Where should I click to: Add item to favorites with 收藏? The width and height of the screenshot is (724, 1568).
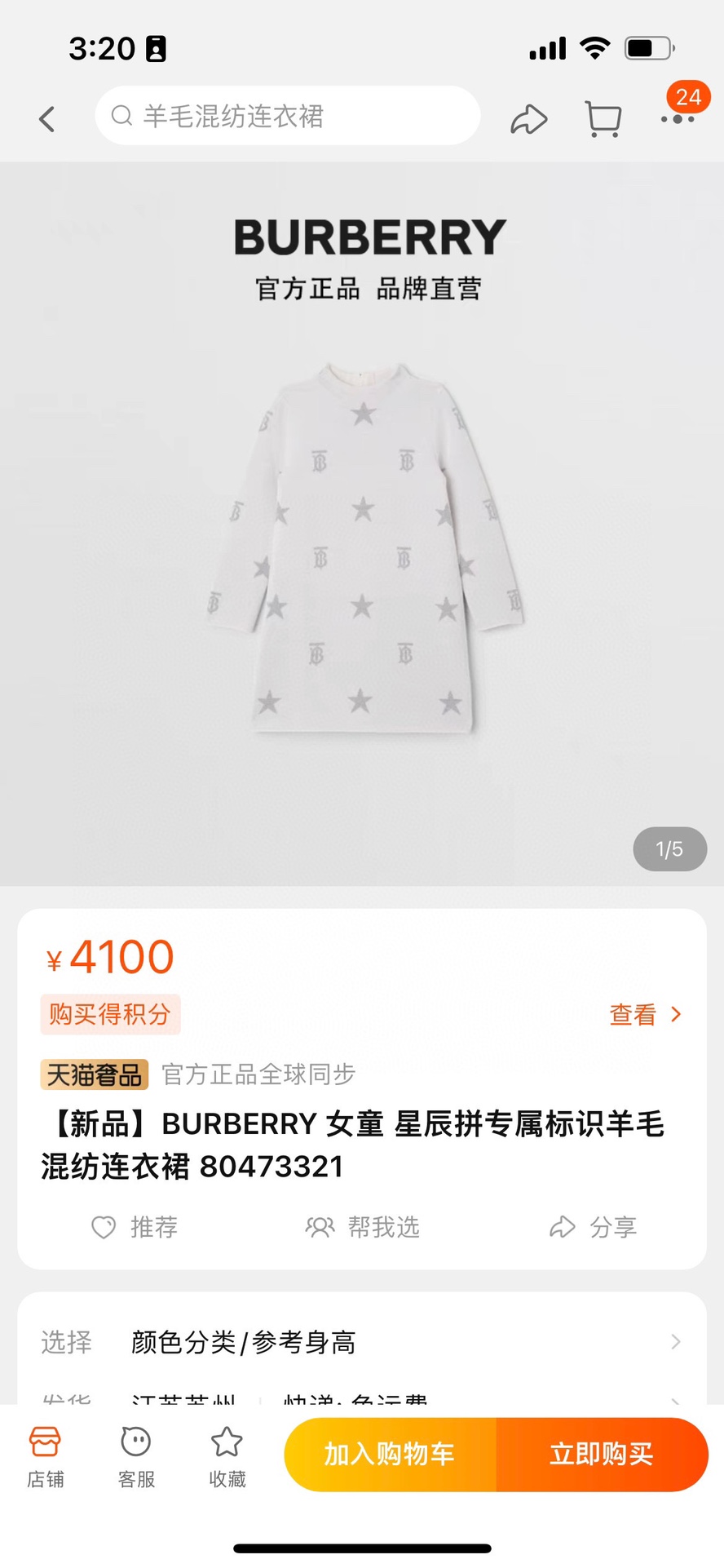(227, 1457)
